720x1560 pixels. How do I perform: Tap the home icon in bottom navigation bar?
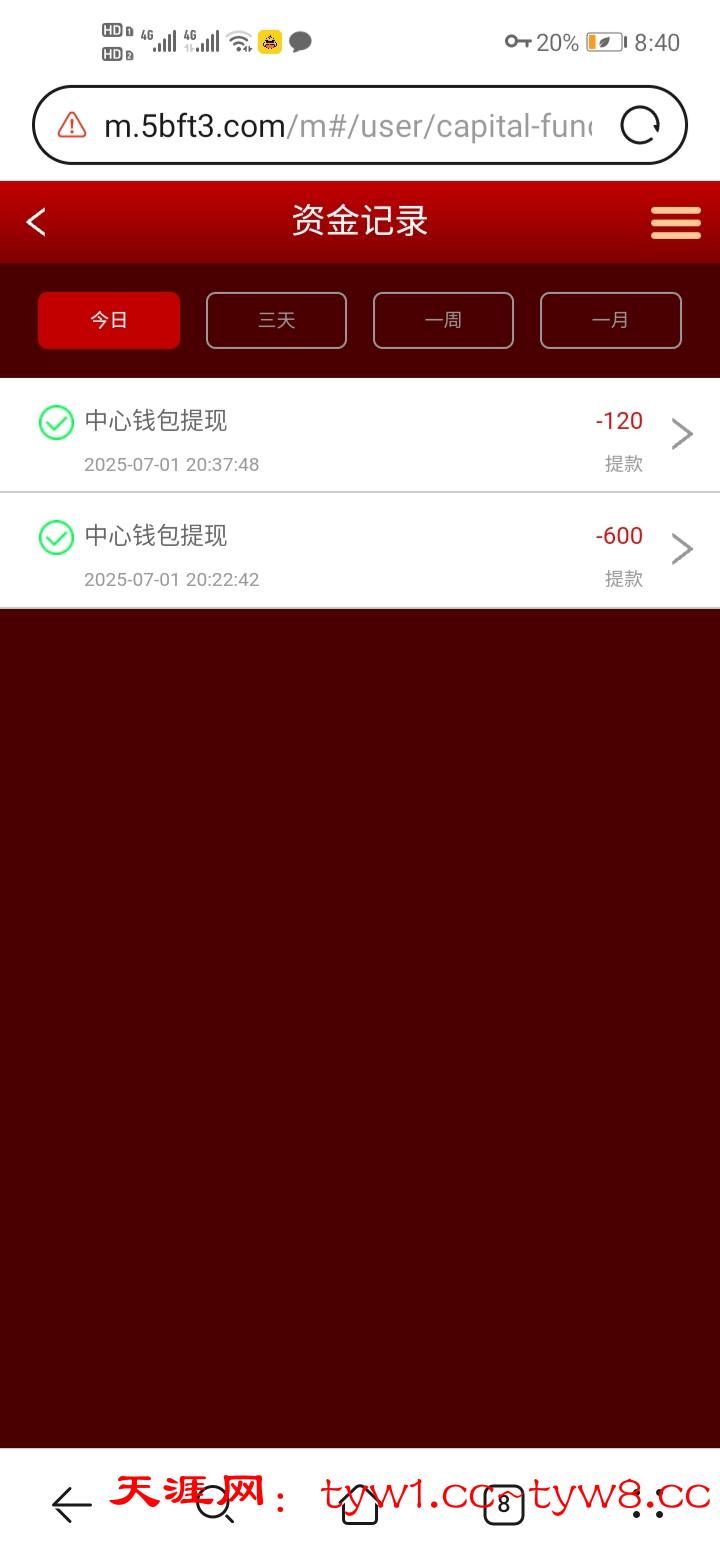(x=360, y=1504)
